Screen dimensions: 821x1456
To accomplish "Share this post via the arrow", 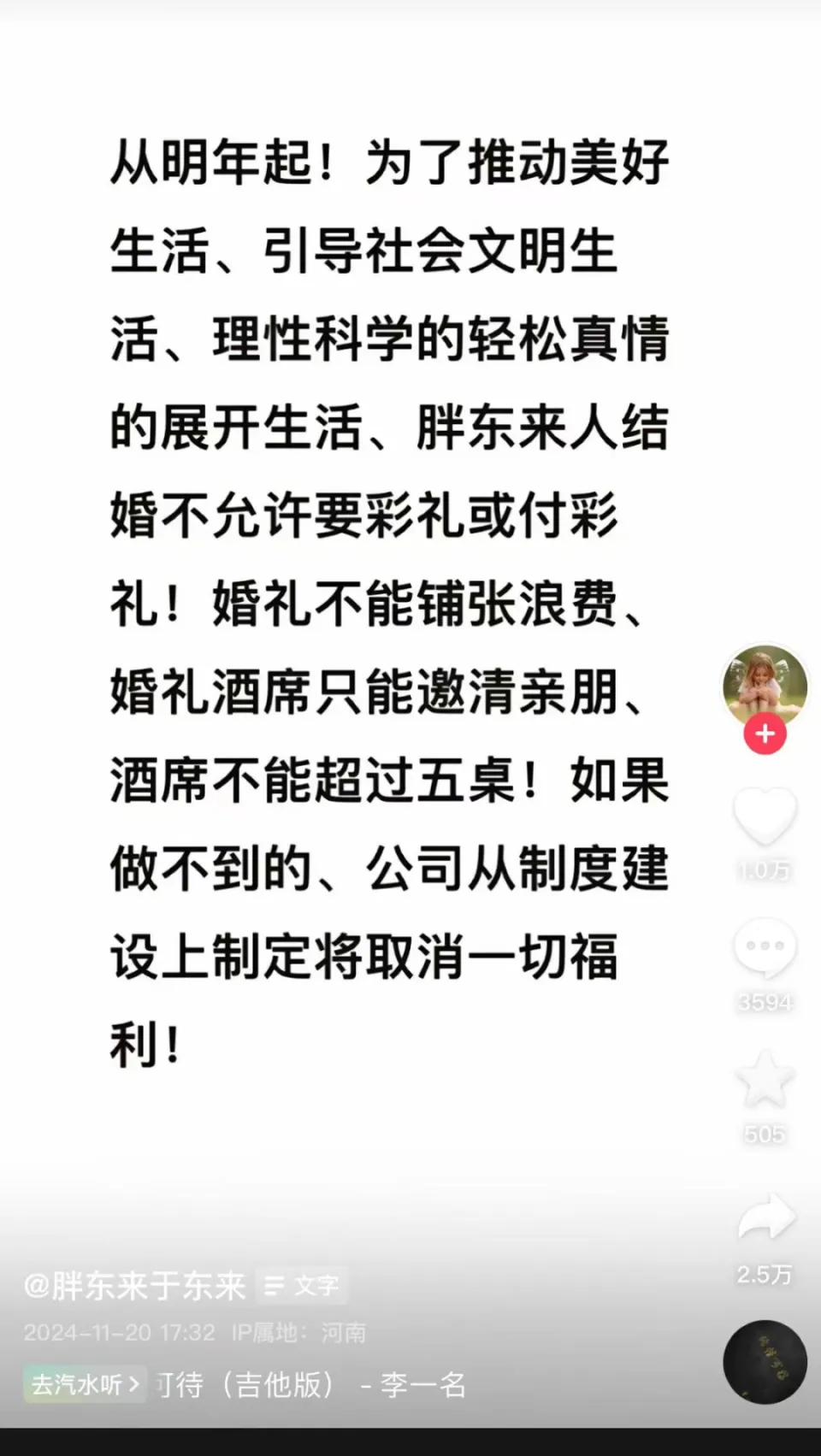I will (x=765, y=1217).
